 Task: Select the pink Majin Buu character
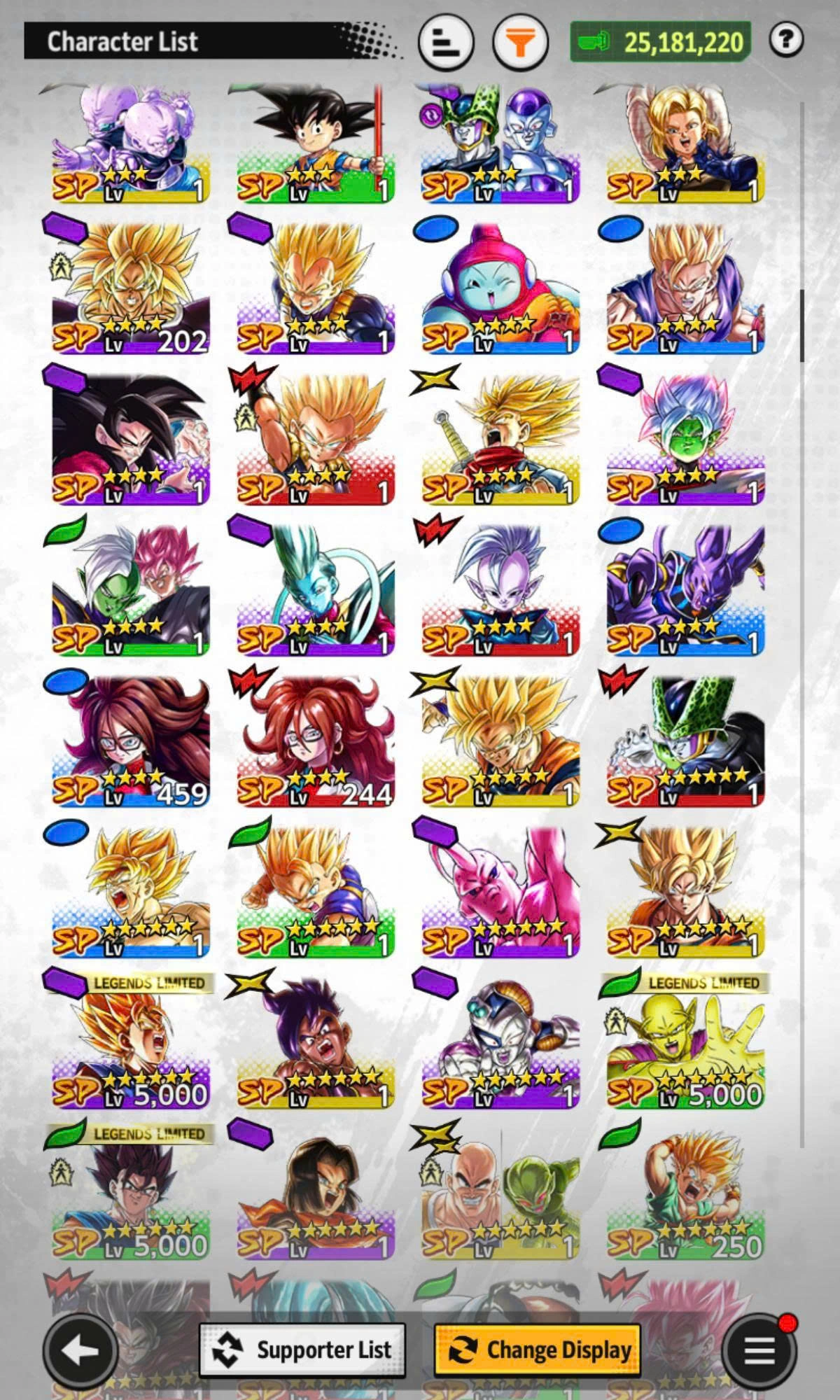(x=500, y=892)
